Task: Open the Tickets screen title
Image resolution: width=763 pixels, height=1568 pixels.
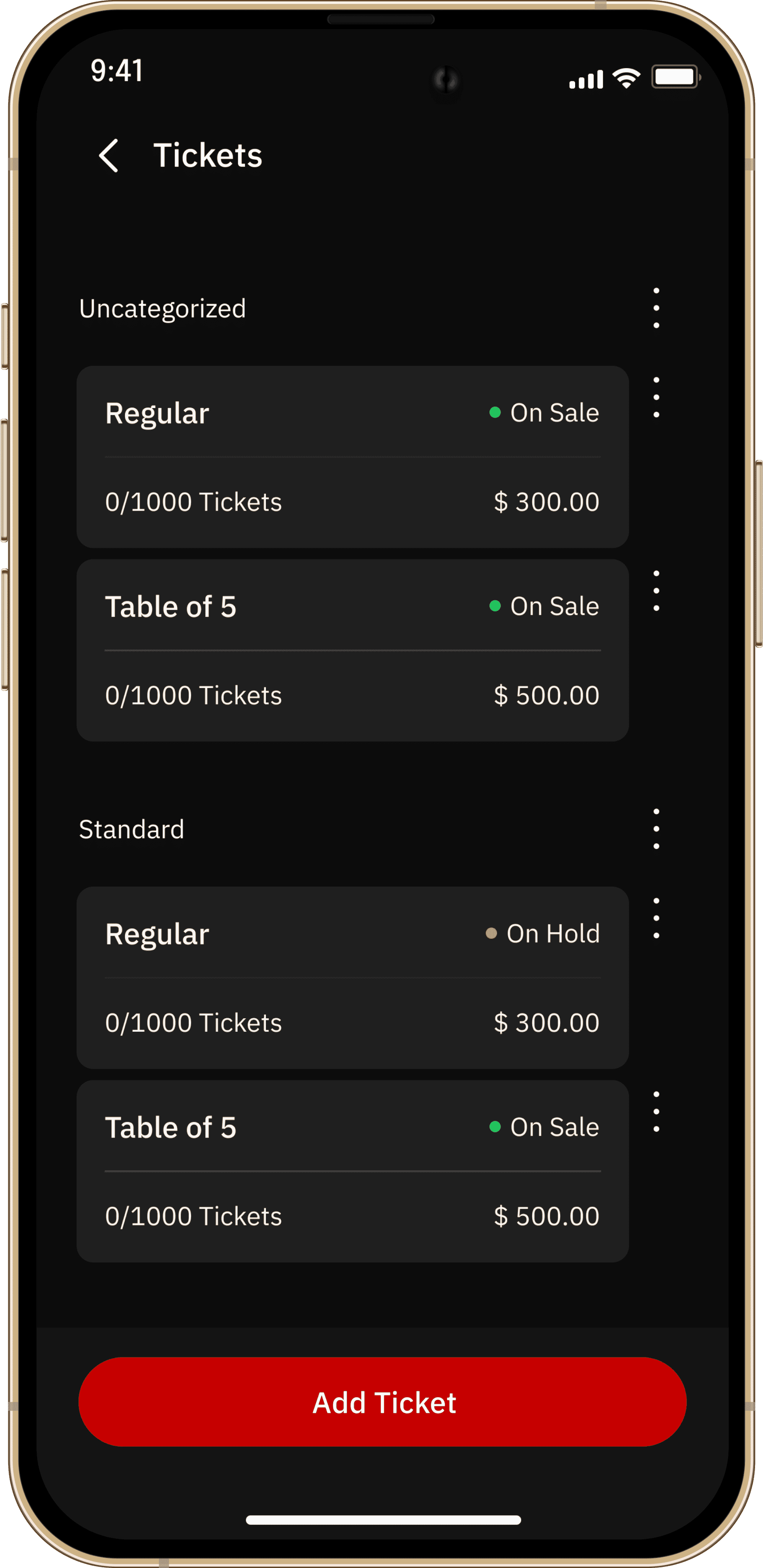Action: point(207,156)
